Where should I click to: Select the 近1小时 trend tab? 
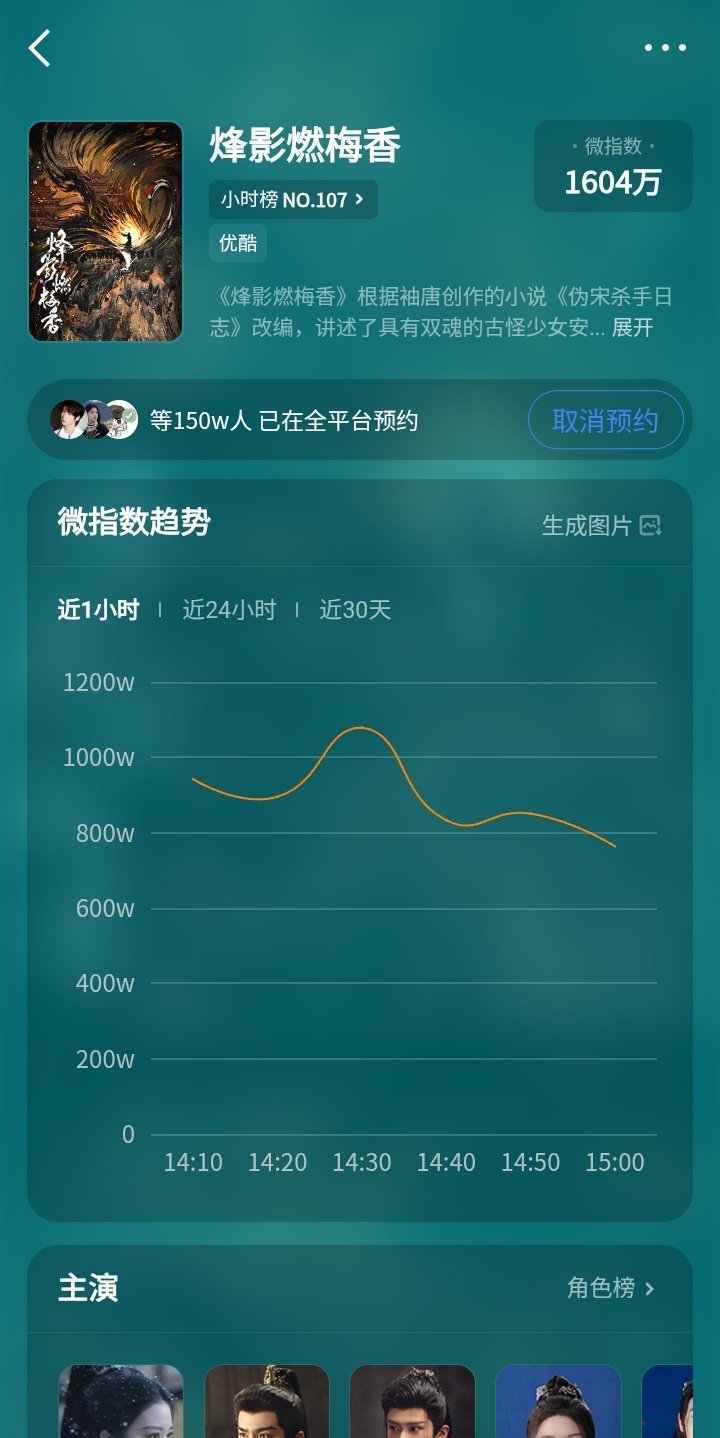(98, 610)
